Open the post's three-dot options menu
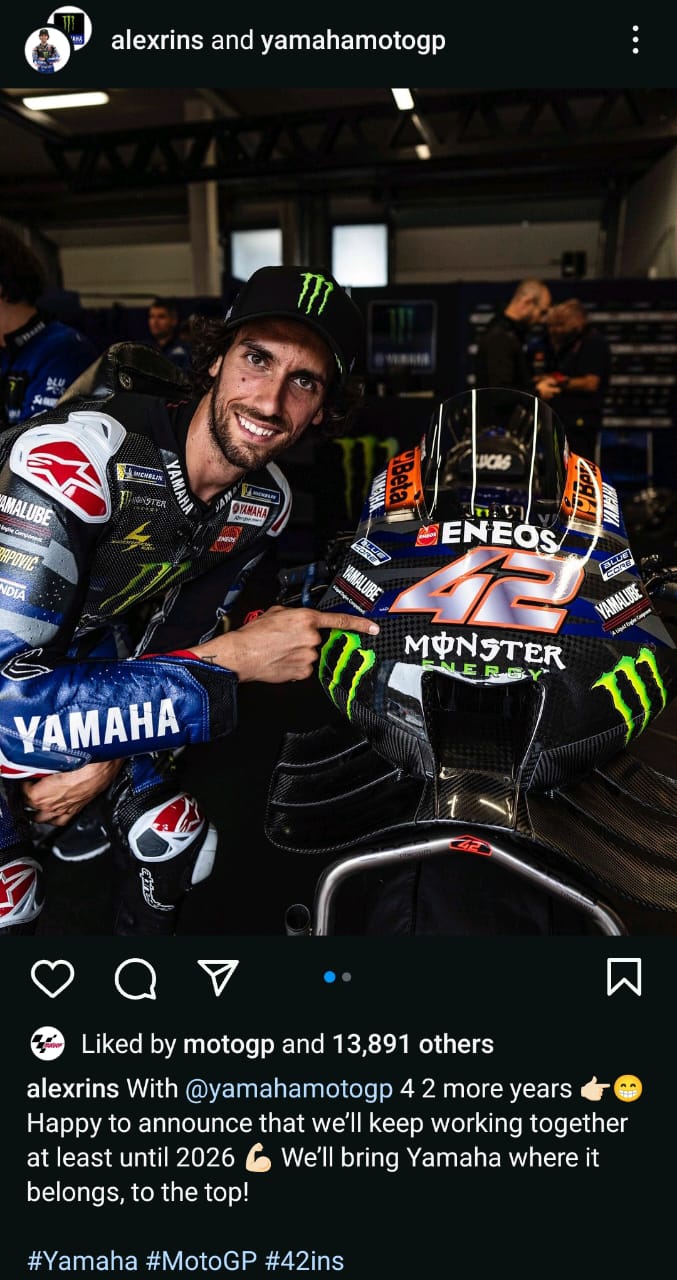The width and height of the screenshot is (677, 1280). [635, 40]
